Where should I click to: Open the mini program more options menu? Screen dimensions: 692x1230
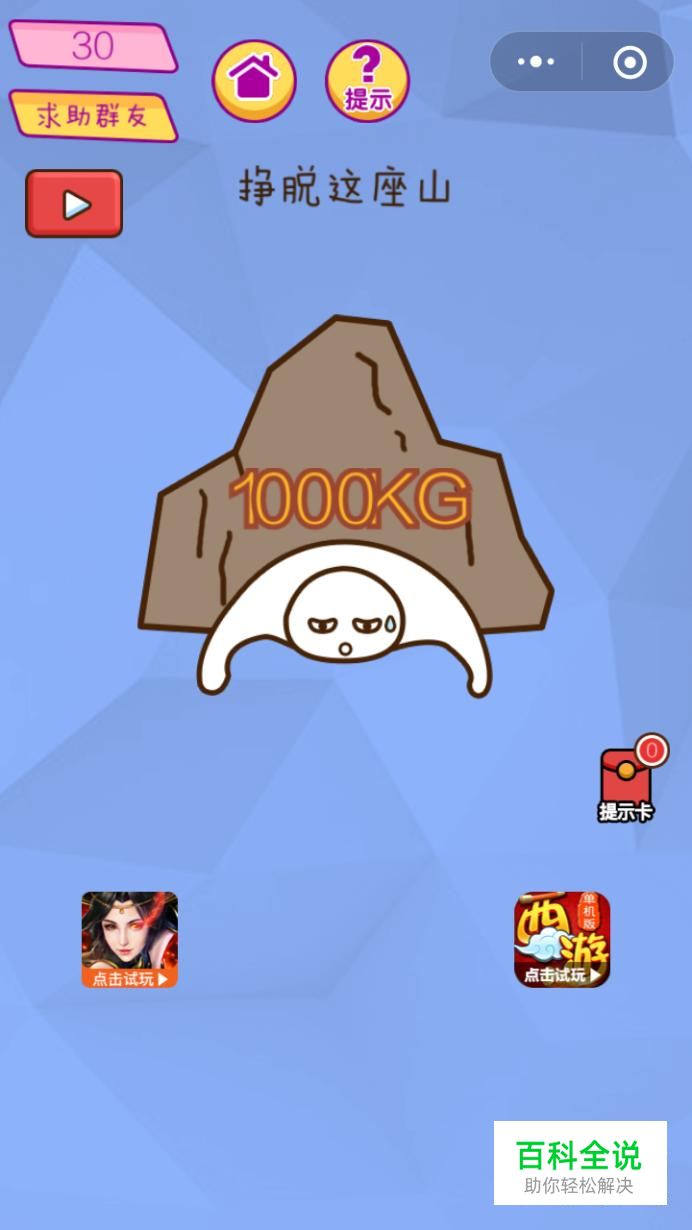(x=536, y=62)
